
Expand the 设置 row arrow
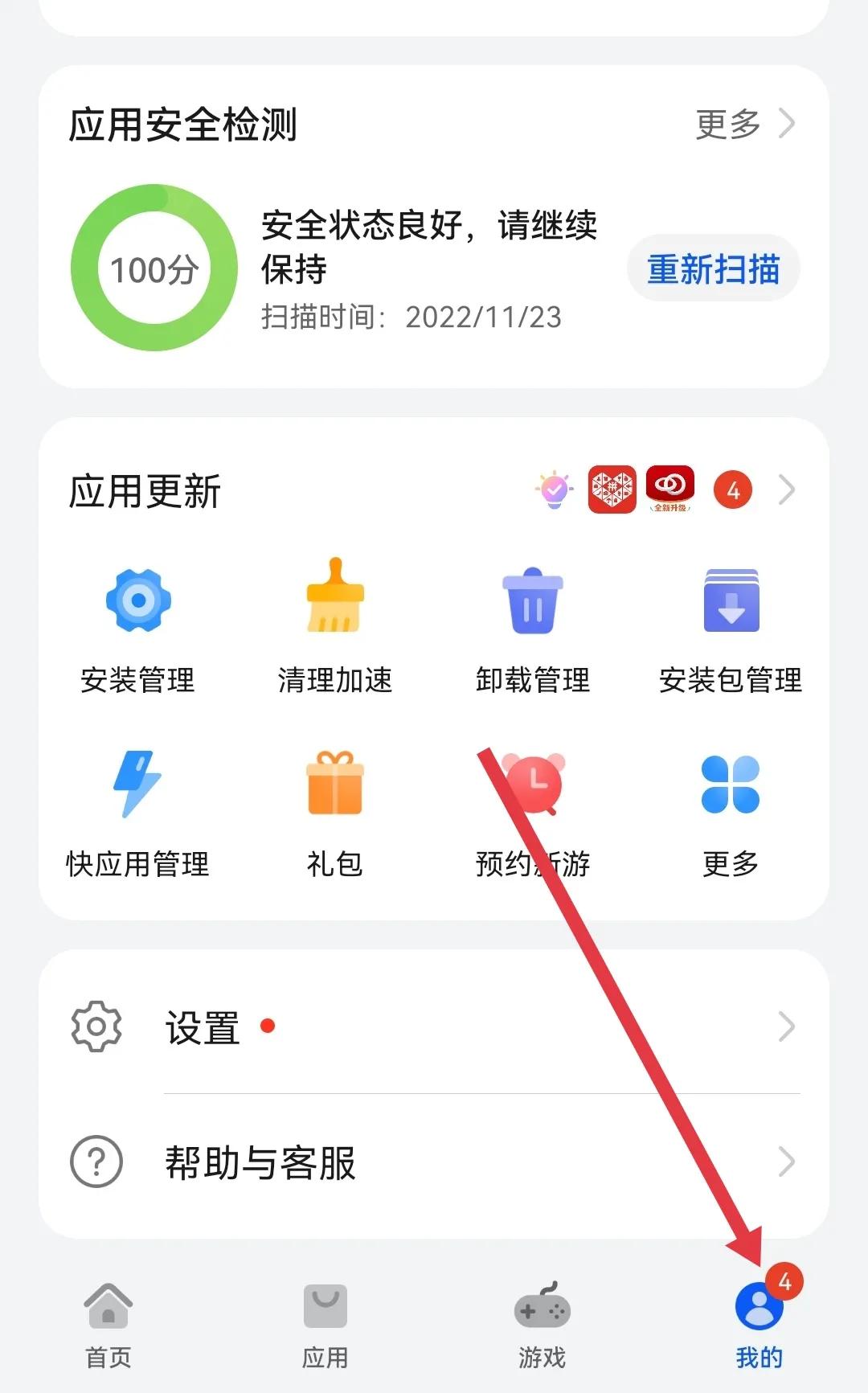[786, 1027]
